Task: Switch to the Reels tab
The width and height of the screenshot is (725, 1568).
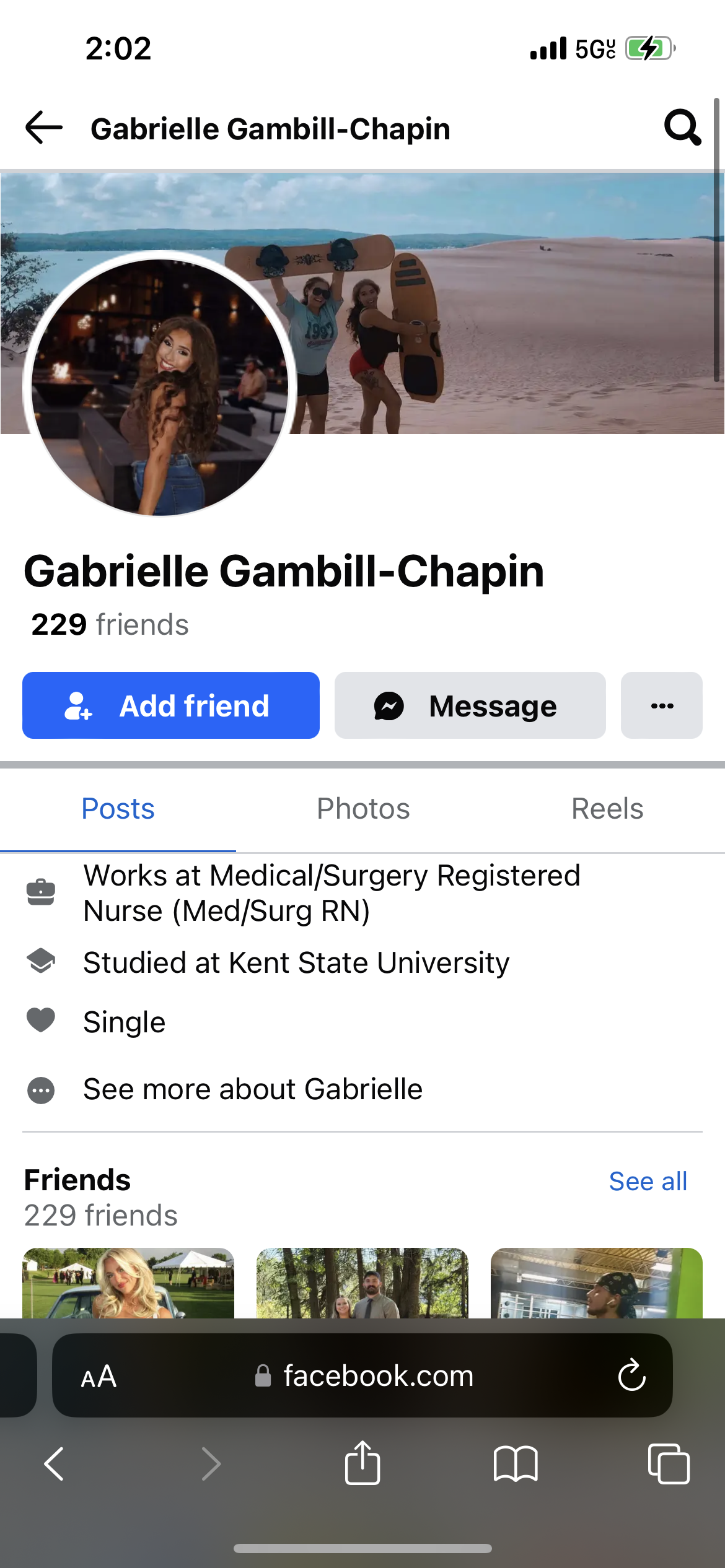Action: click(607, 809)
